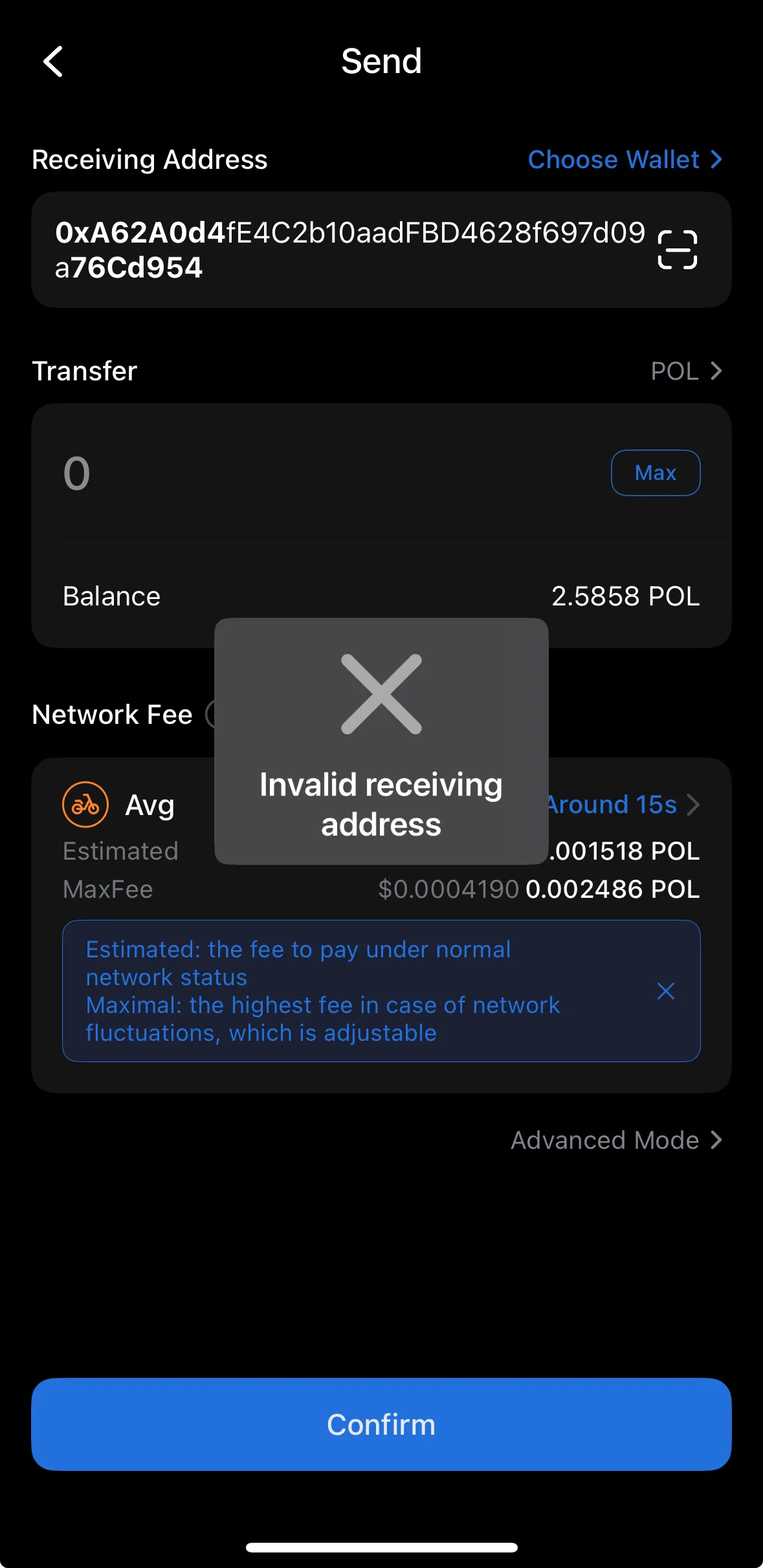Tap Max to send the full balance
Image resolution: width=763 pixels, height=1568 pixels.
click(x=655, y=473)
